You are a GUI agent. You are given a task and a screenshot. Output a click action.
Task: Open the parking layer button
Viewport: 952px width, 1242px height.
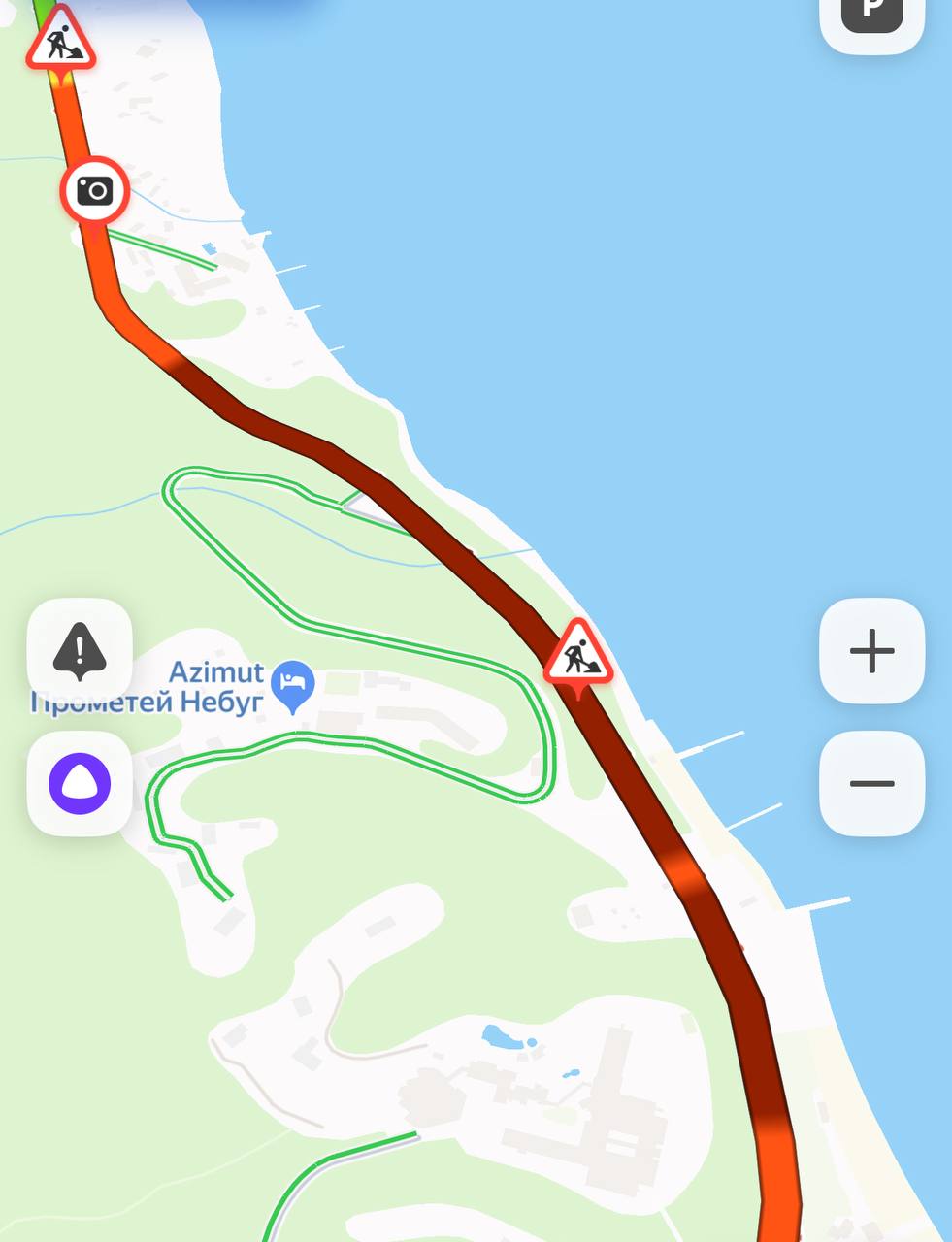point(871,17)
